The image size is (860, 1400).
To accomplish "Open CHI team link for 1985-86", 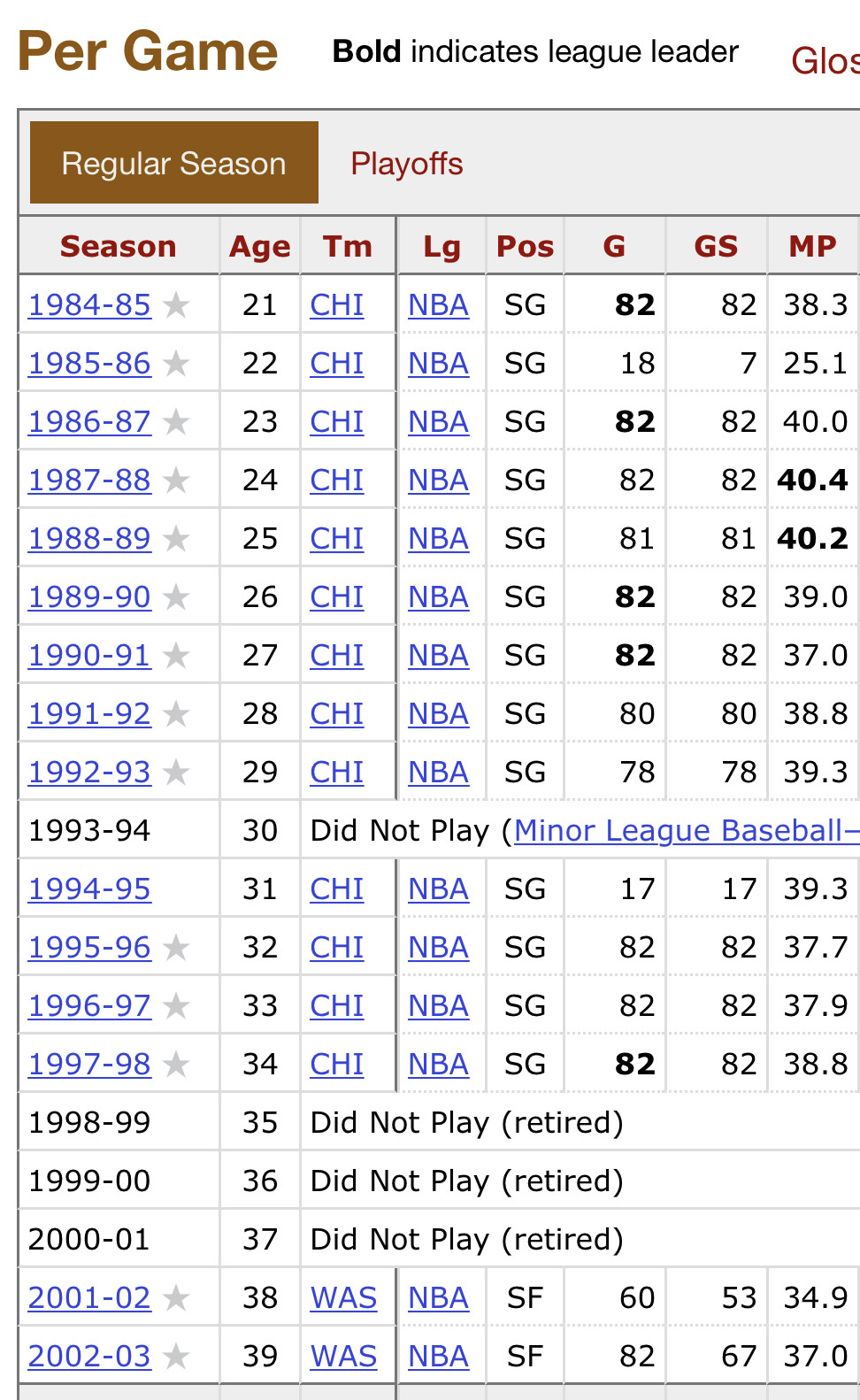I will 337,364.
